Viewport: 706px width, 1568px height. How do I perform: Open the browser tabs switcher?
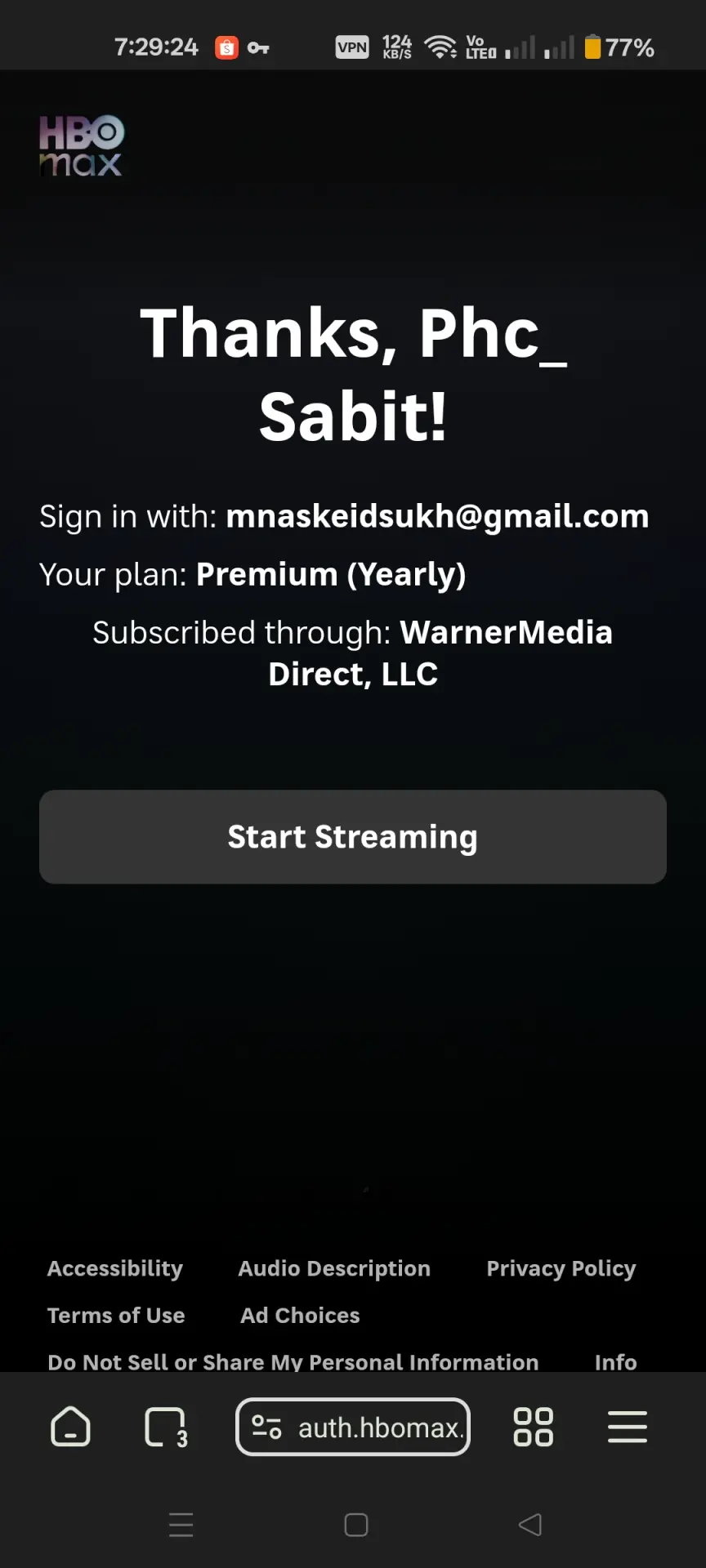(166, 1428)
